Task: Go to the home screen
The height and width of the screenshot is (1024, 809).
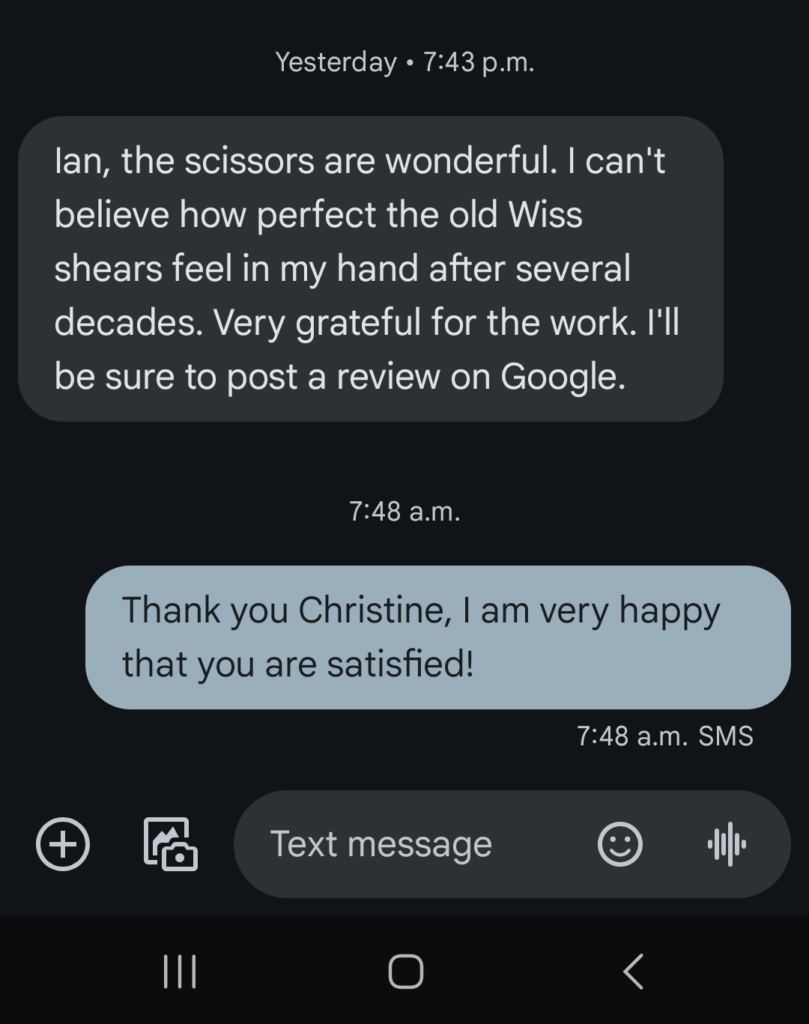Action: click(405, 970)
